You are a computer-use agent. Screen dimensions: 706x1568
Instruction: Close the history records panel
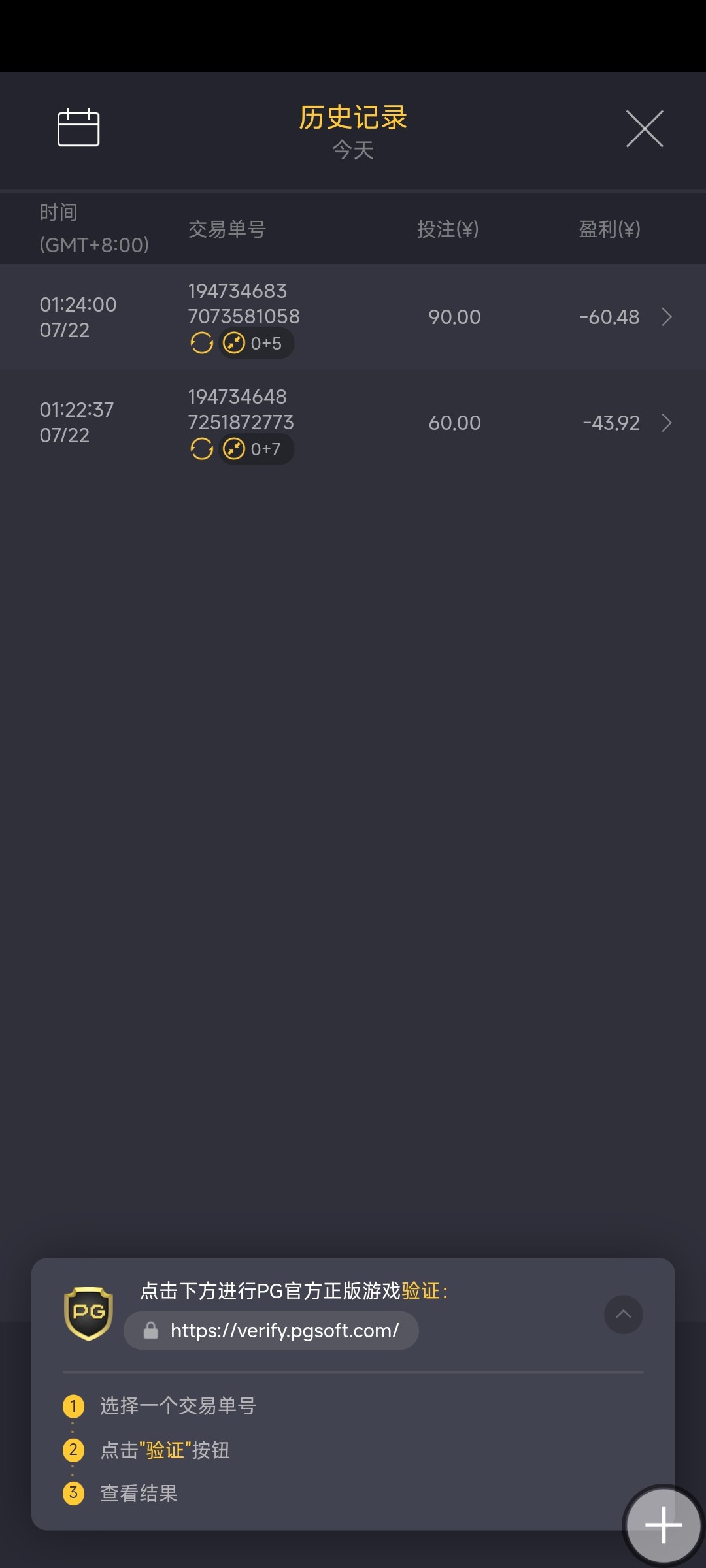pyautogui.click(x=644, y=129)
